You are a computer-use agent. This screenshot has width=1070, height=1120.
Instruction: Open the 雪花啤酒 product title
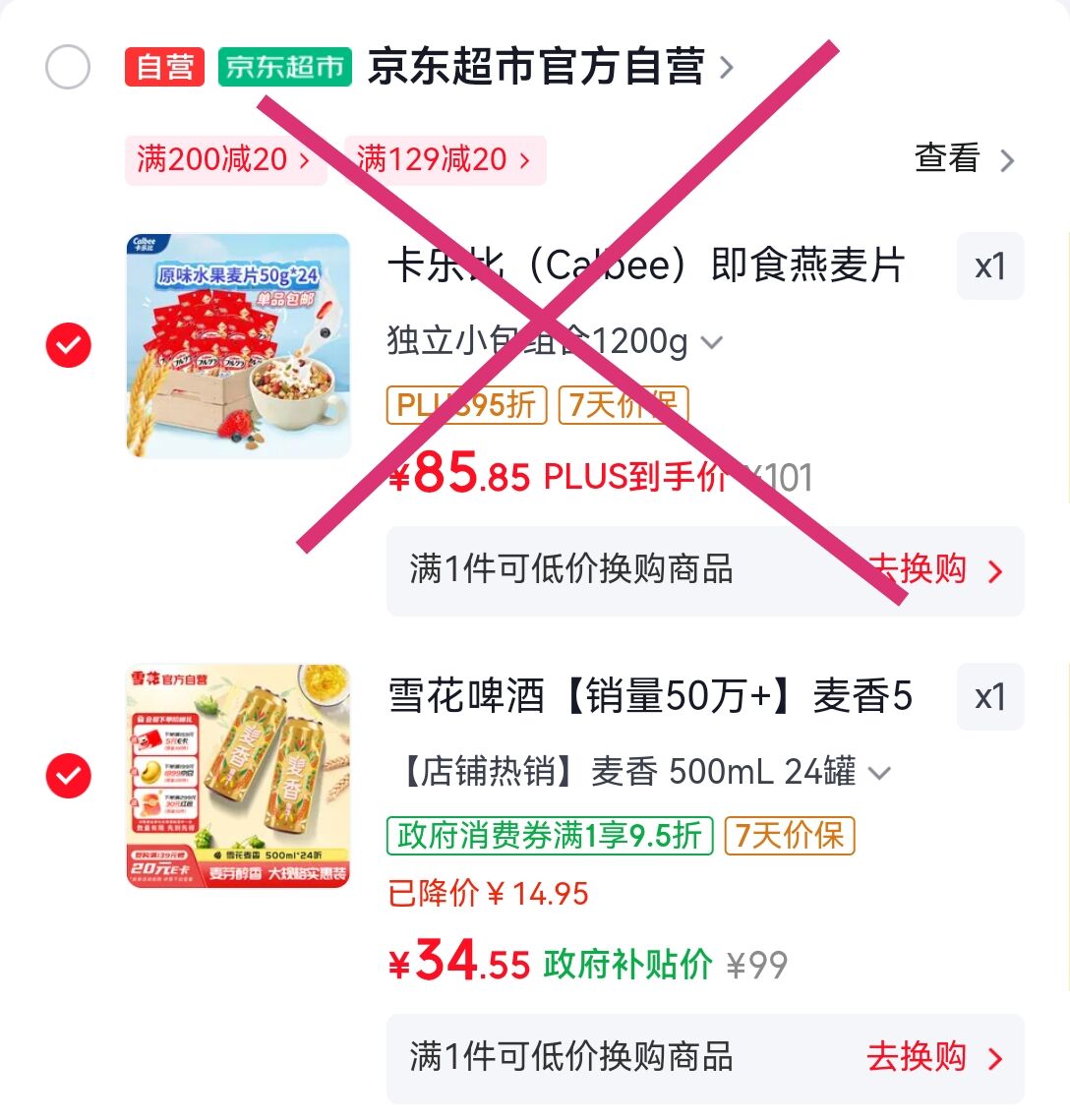point(650,696)
